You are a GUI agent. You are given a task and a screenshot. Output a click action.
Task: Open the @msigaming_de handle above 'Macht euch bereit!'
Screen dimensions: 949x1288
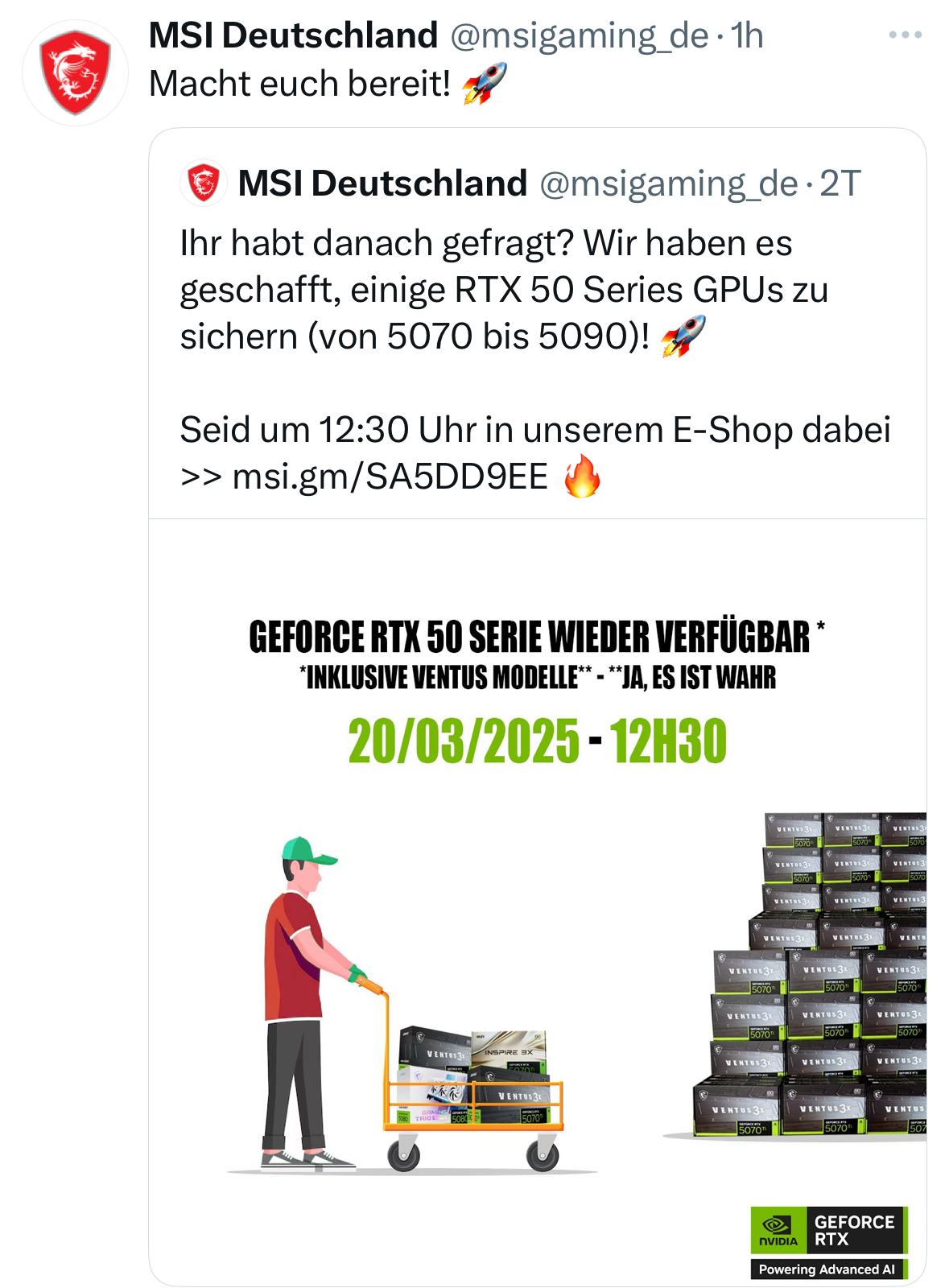pyautogui.click(x=578, y=35)
